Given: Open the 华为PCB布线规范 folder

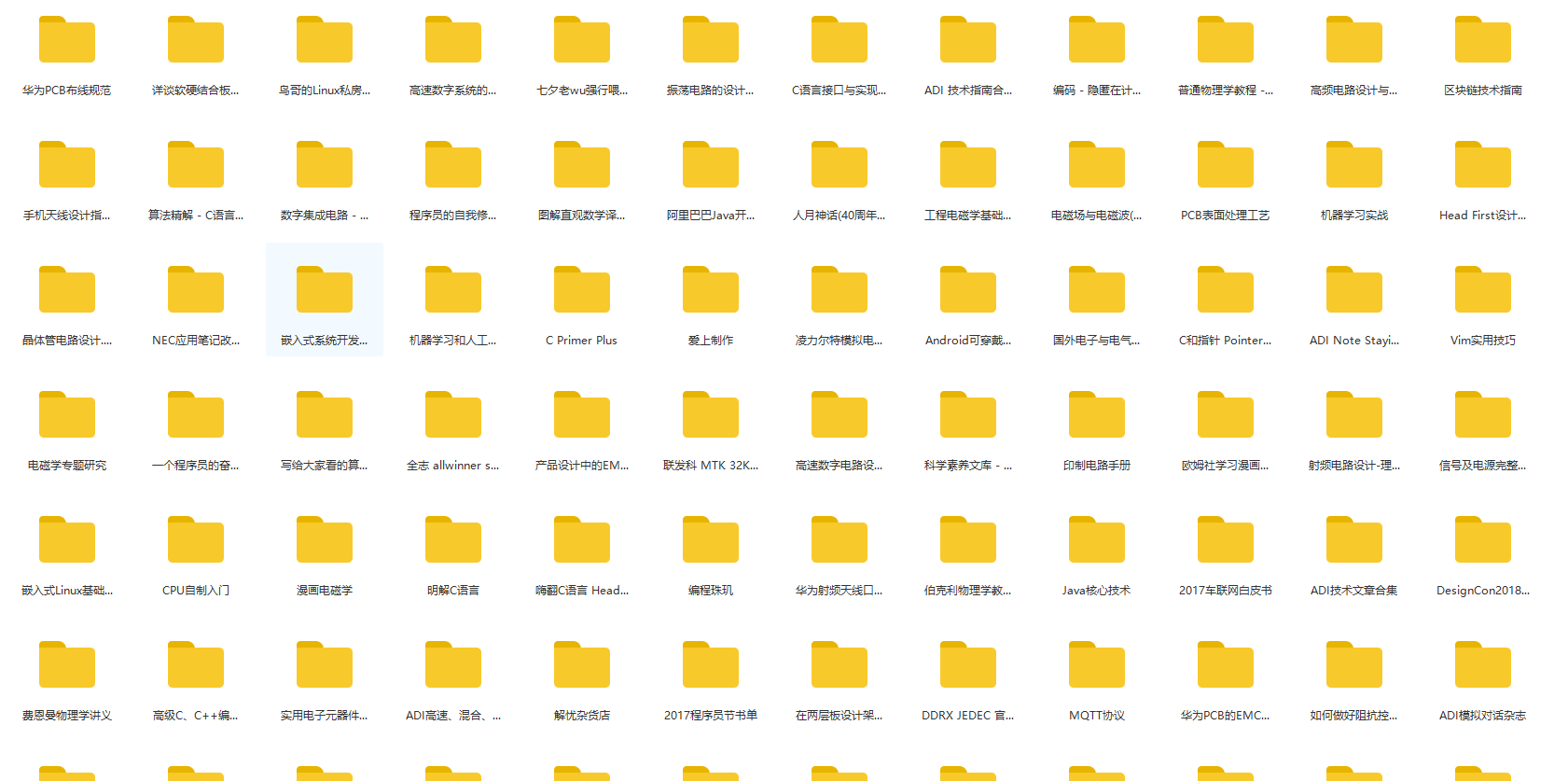Looking at the screenshot, I should [x=67, y=42].
